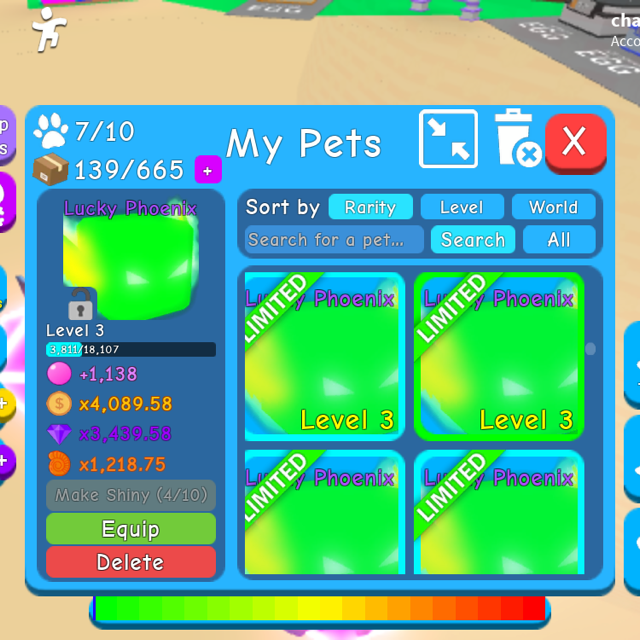The height and width of the screenshot is (640, 640).
Task: Tap Make Shiny (4/10) button
Action: (x=130, y=495)
